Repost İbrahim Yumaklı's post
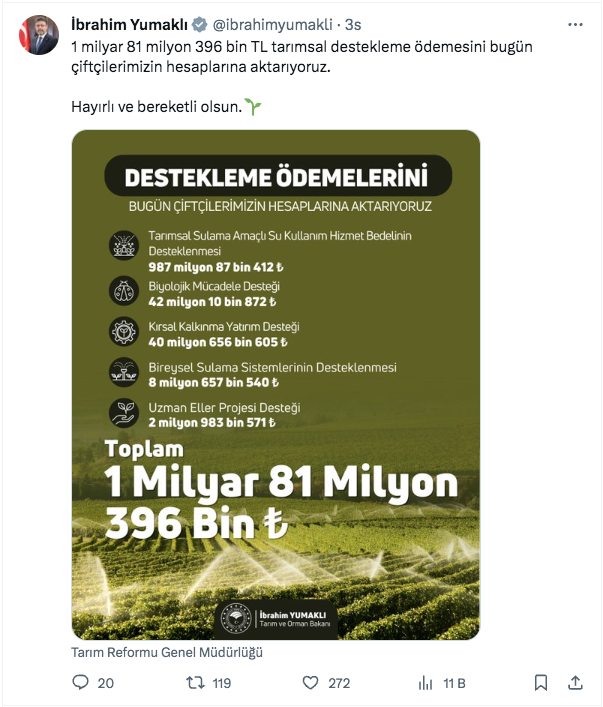This screenshot has height=707, width=603. pos(197,683)
